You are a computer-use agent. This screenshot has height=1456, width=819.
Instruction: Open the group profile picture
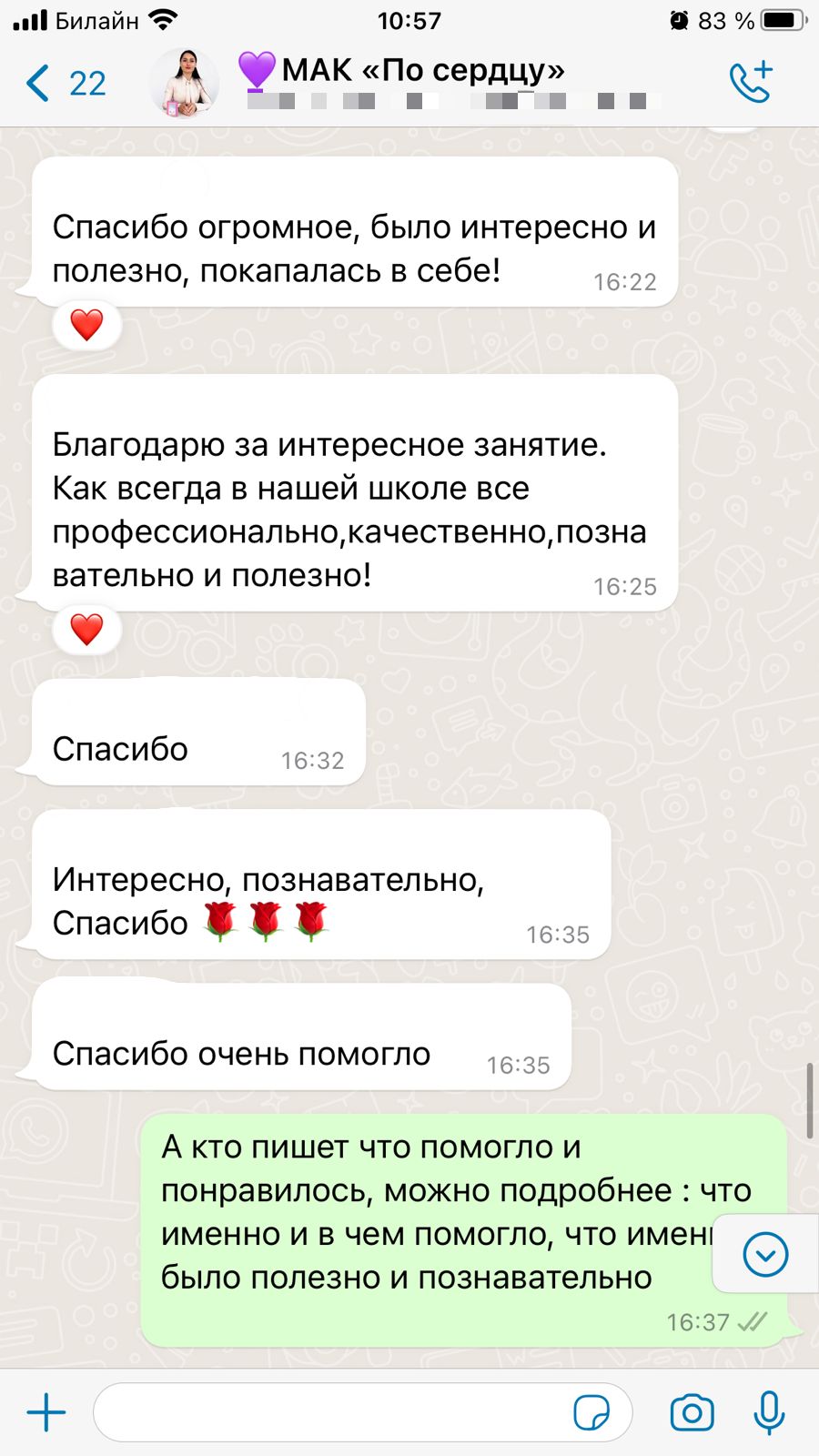tap(185, 83)
